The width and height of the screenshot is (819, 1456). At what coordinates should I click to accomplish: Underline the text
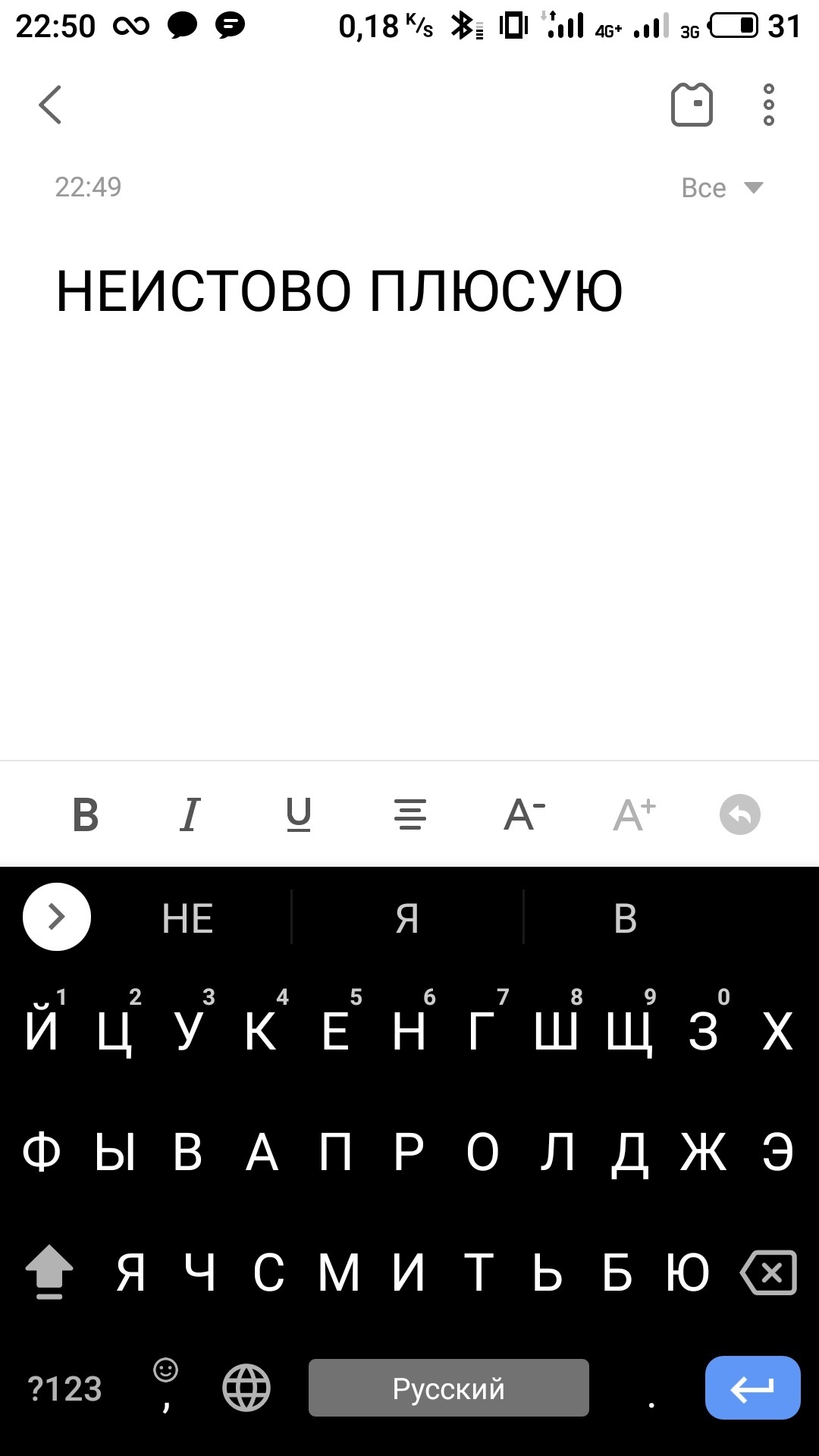point(299,815)
